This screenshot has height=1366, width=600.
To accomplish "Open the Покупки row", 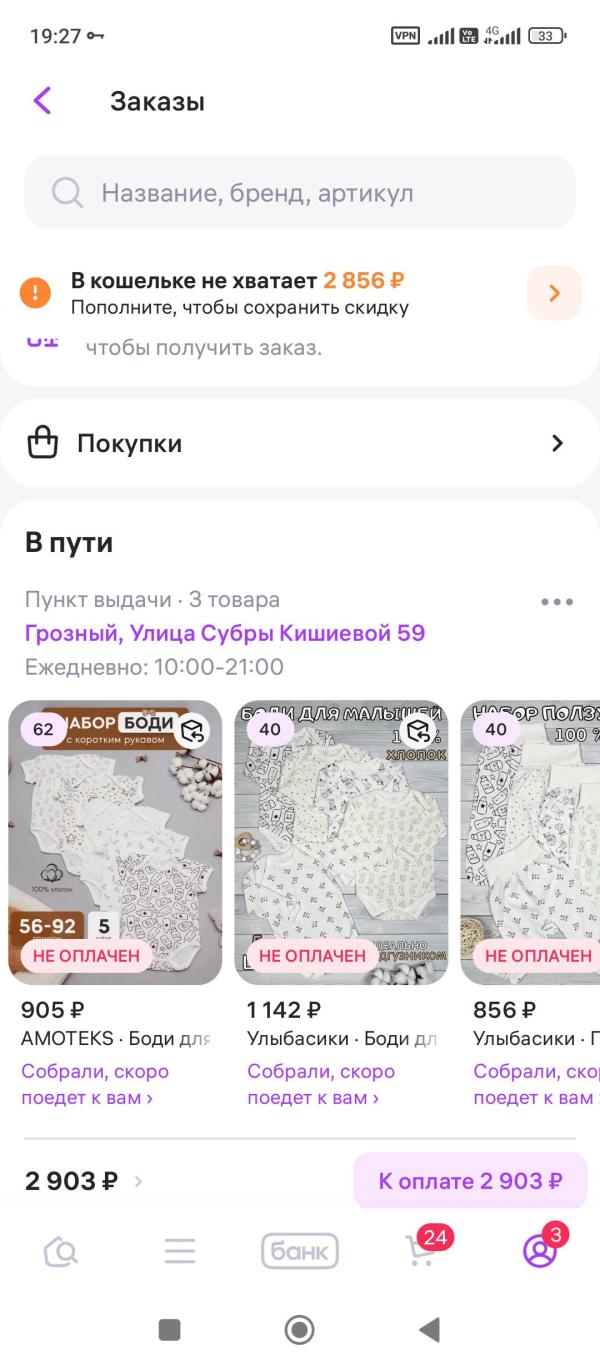I will point(300,443).
